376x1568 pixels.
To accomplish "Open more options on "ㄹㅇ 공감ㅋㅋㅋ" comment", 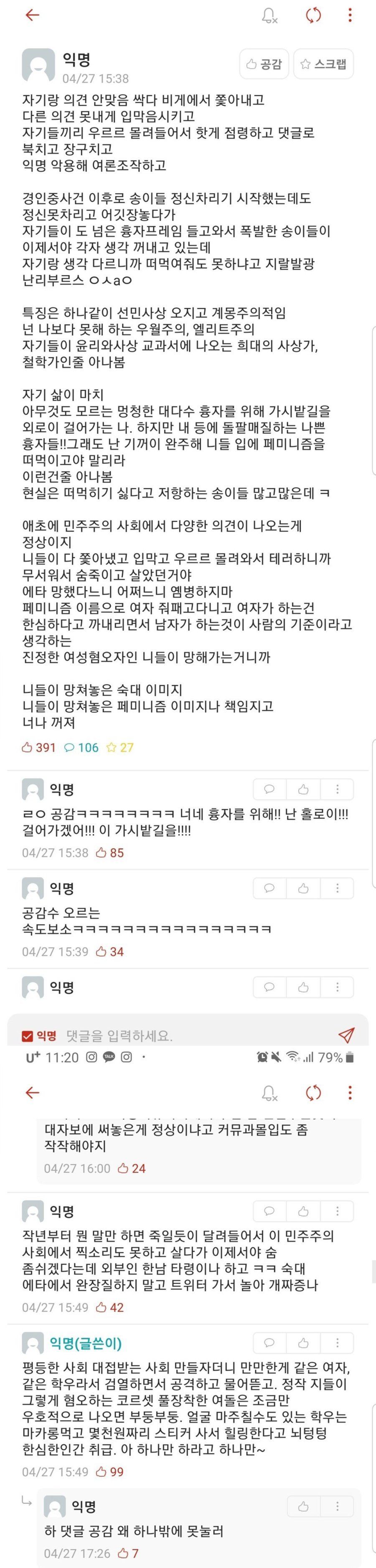I will pos(337,790).
